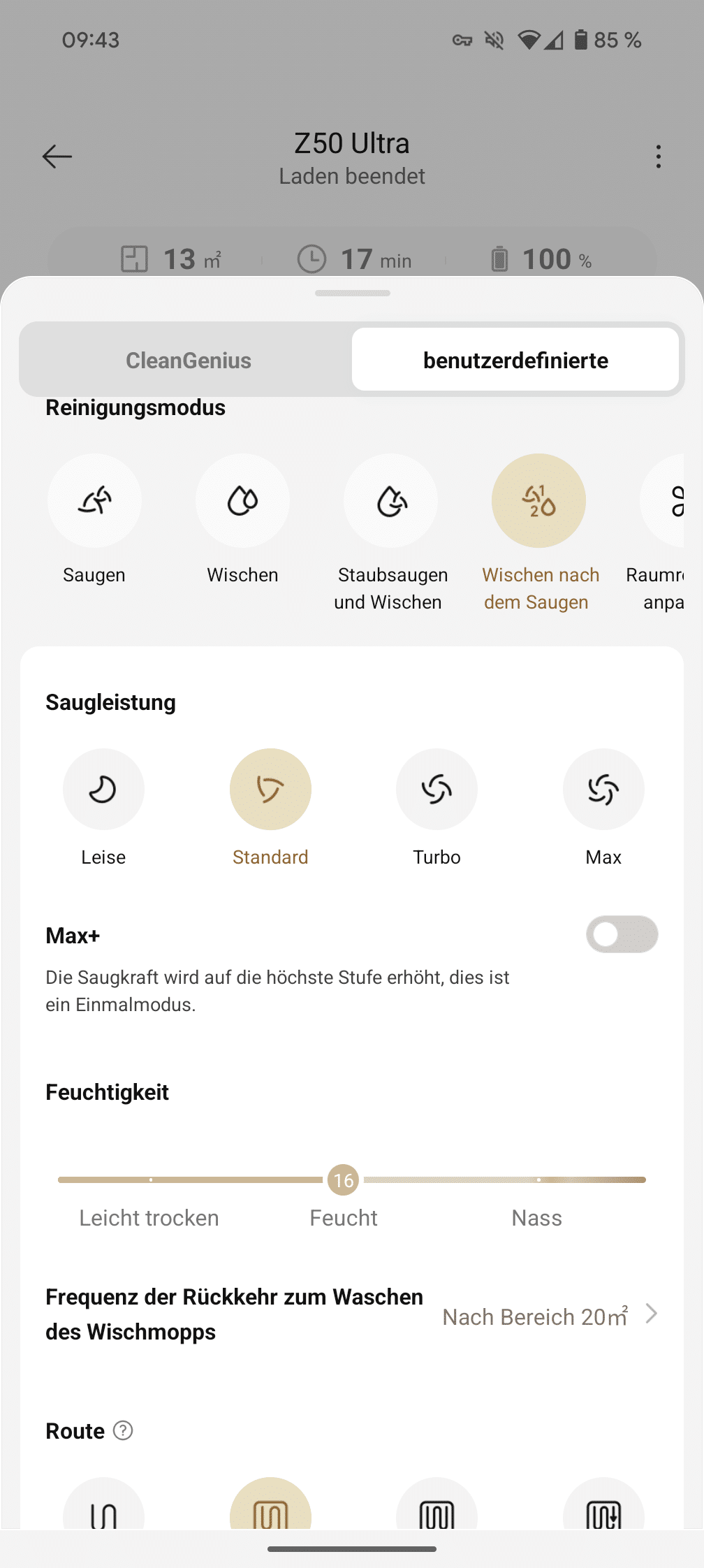
Task: Enable the Max+ switch
Action: click(x=622, y=934)
